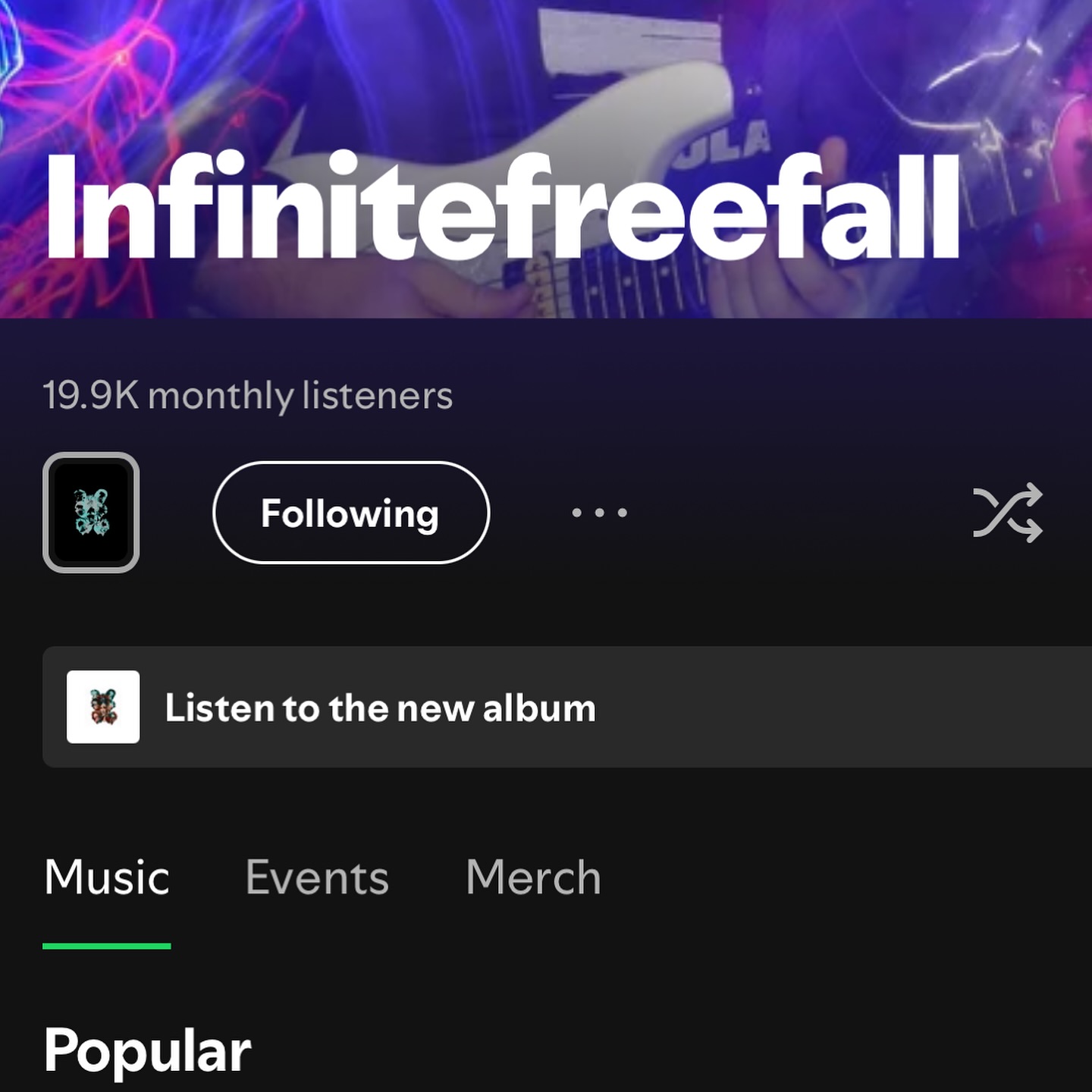Unfollow Infinitefreefall via the Following button

(351, 513)
